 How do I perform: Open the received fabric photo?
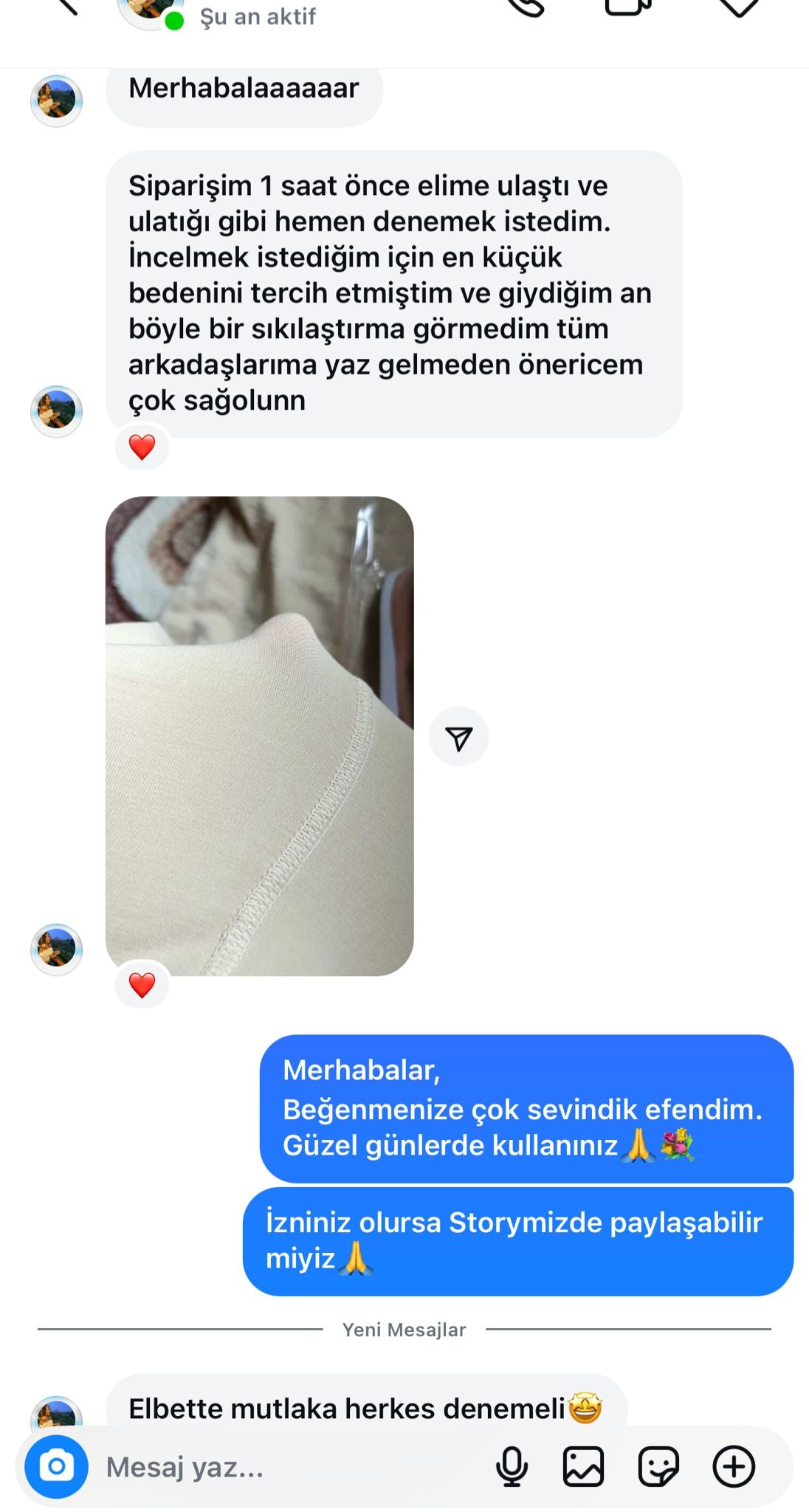(x=259, y=735)
